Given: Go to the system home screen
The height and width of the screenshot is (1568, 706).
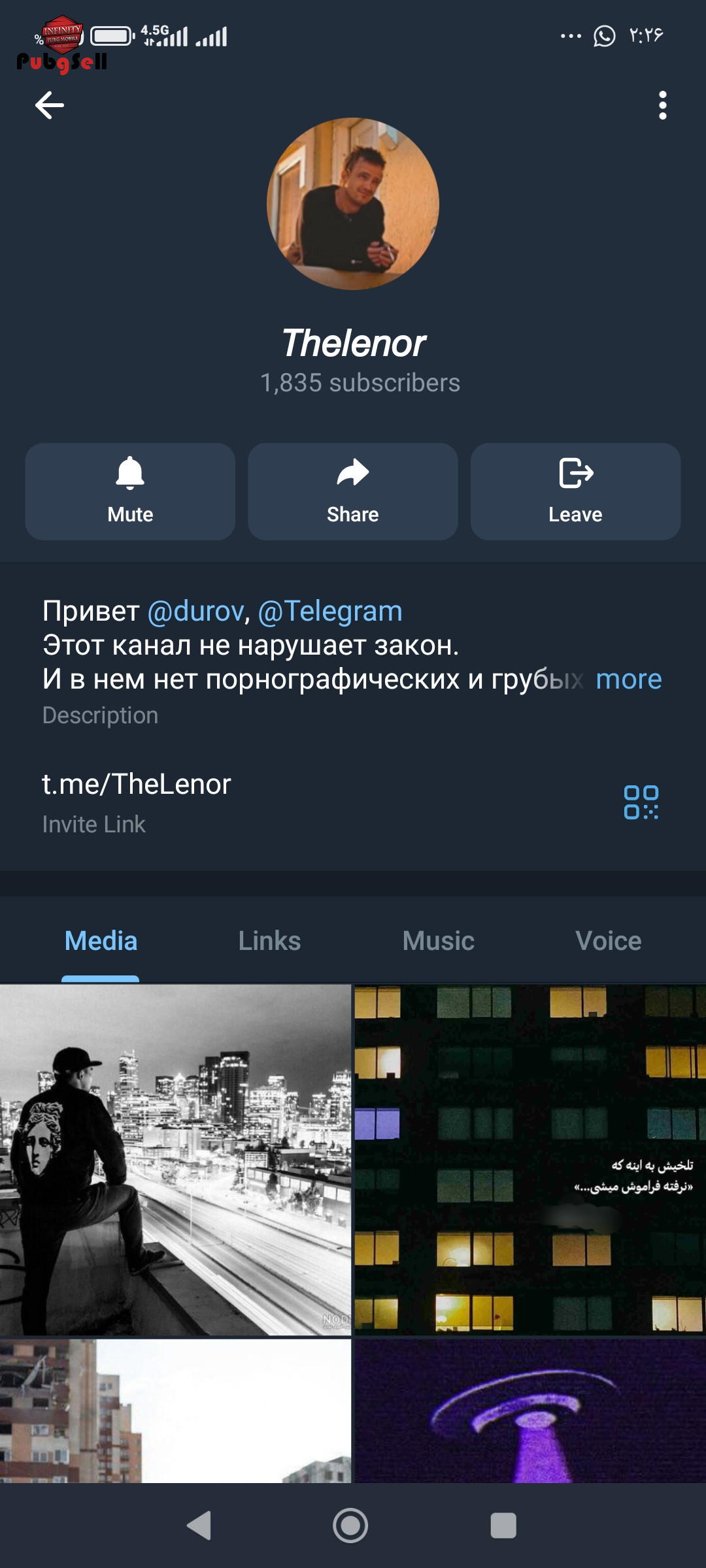Looking at the screenshot, I should (350, 1526).
